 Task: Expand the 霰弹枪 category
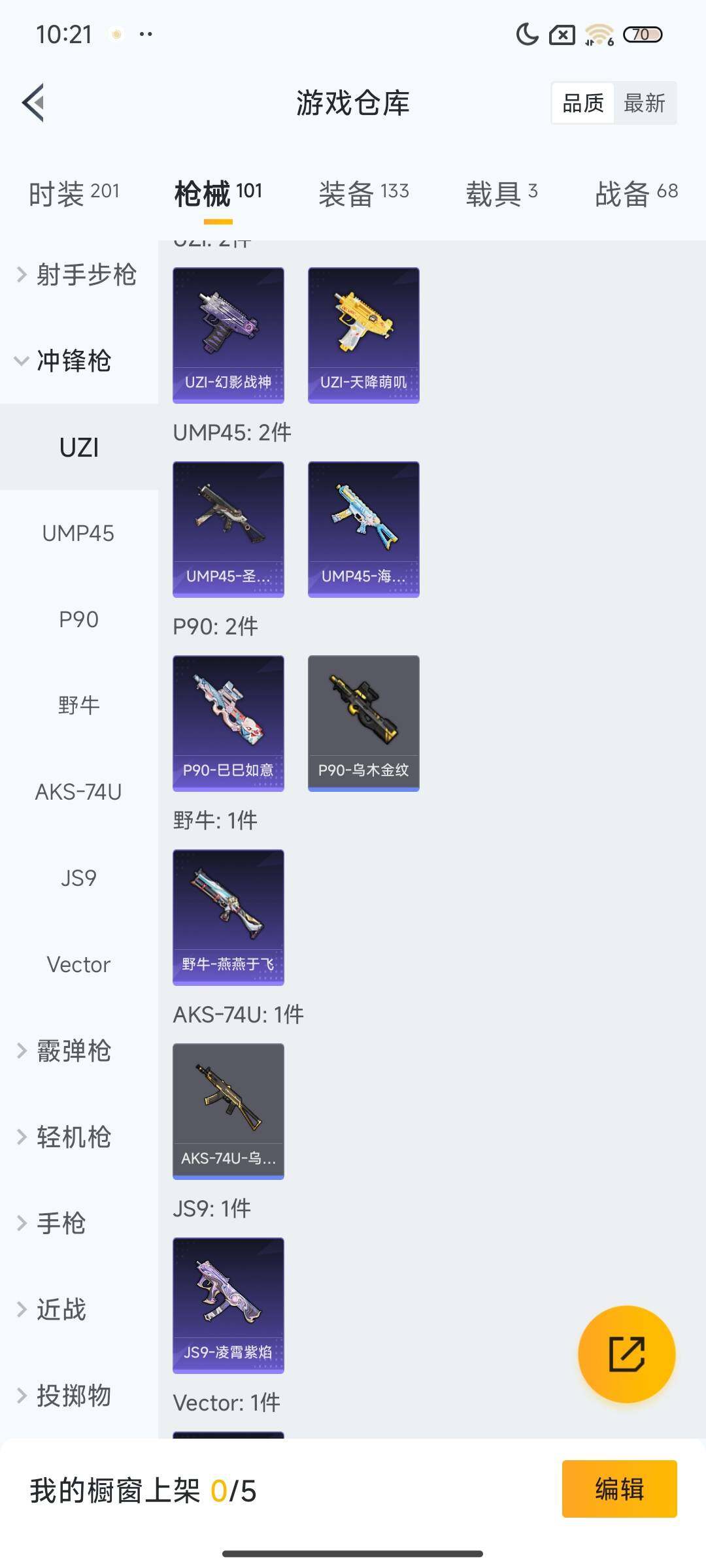(x=72, y=1050)
